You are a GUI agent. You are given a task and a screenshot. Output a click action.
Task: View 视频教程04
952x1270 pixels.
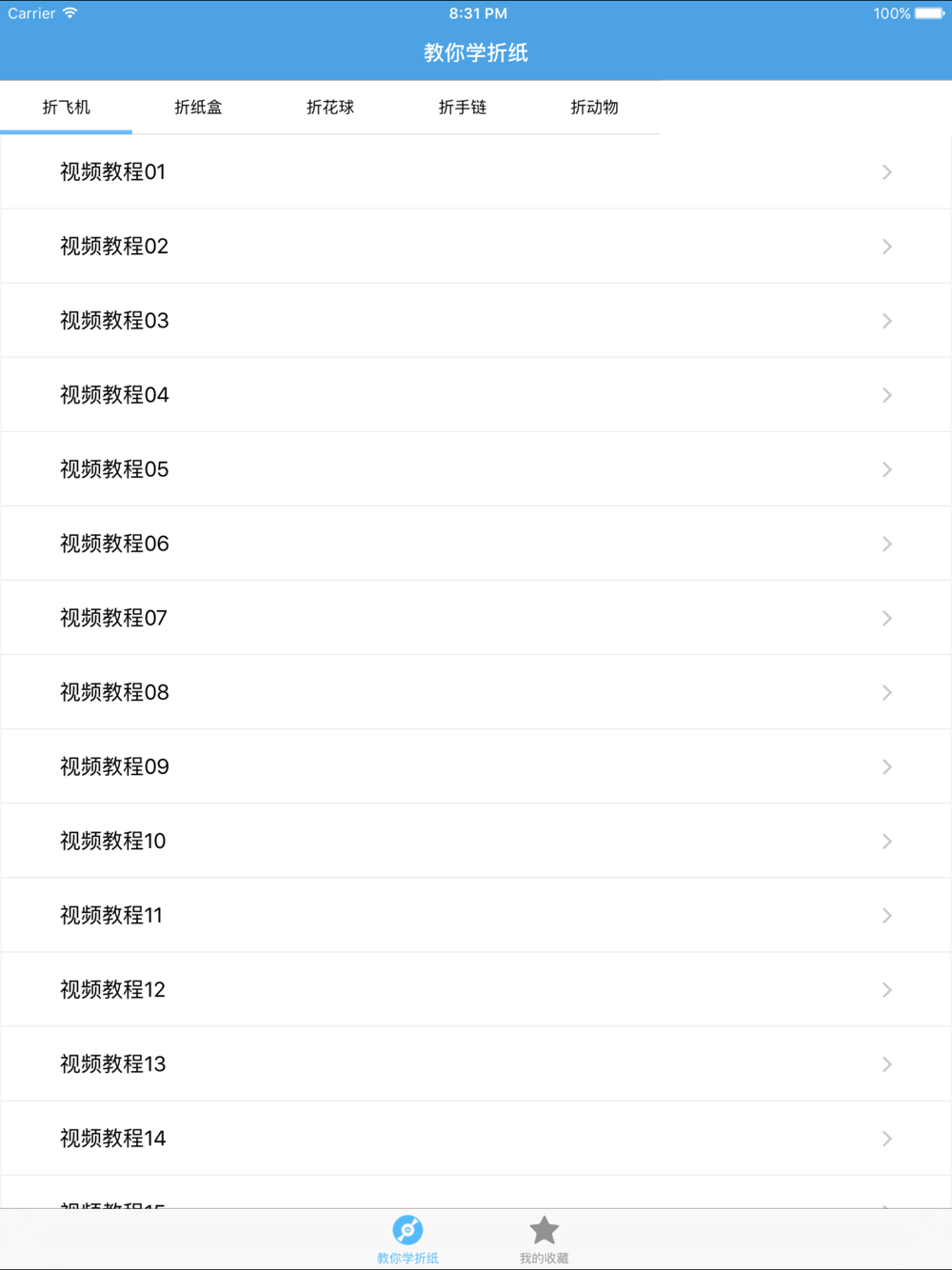[476, 395]
